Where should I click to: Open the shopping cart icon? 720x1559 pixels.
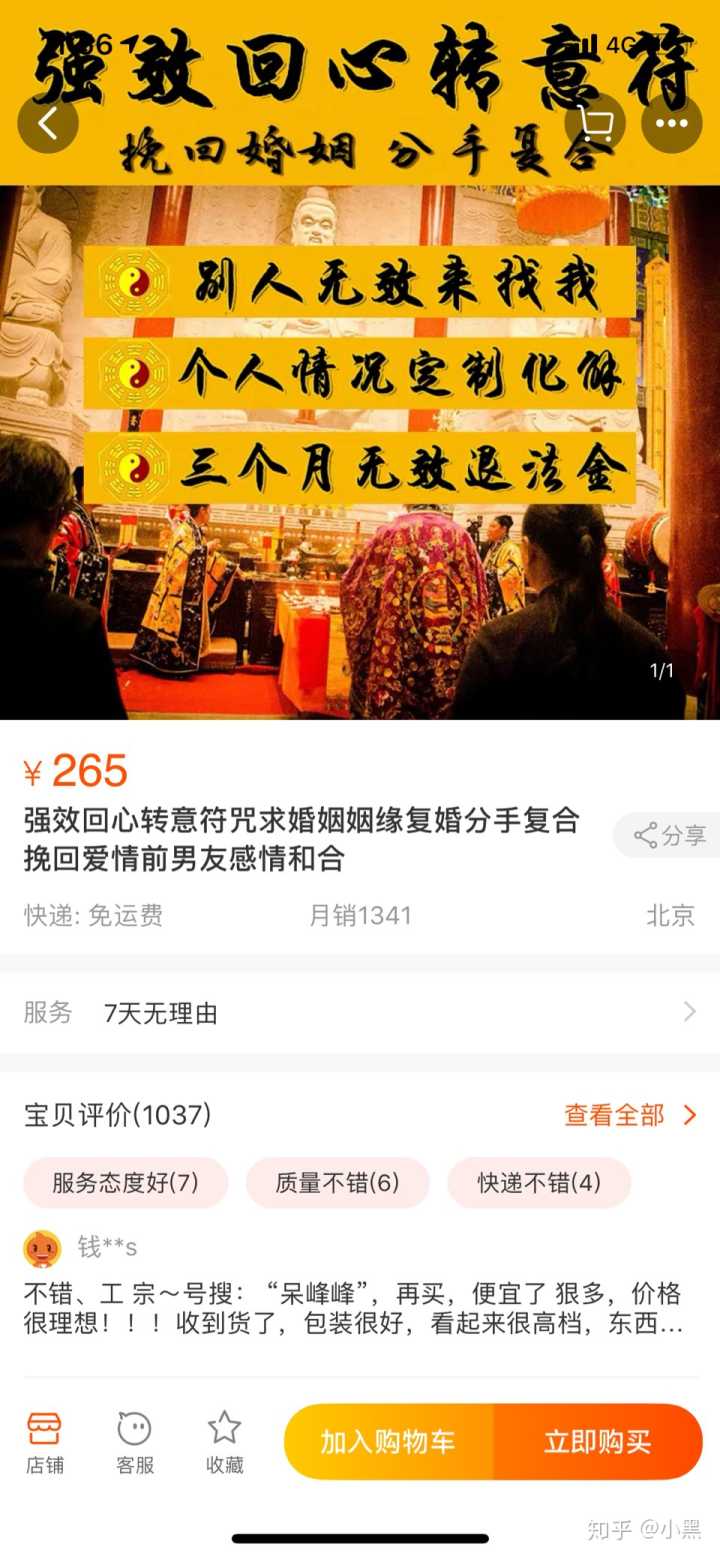pyautogui.click(x=596, y=124)
